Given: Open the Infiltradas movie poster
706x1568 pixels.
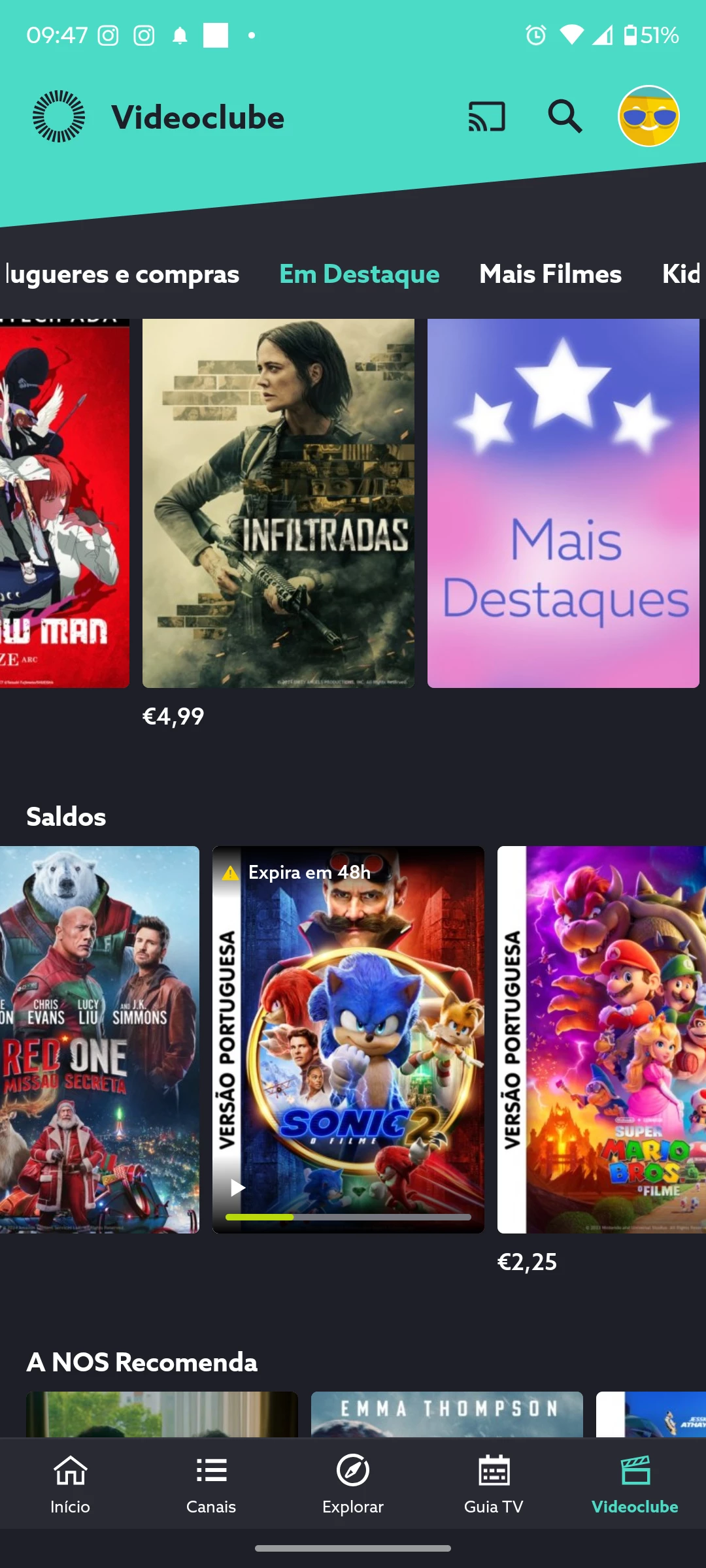Looking at the screenshot, I should pyautogui.click(x=278, y=503).
